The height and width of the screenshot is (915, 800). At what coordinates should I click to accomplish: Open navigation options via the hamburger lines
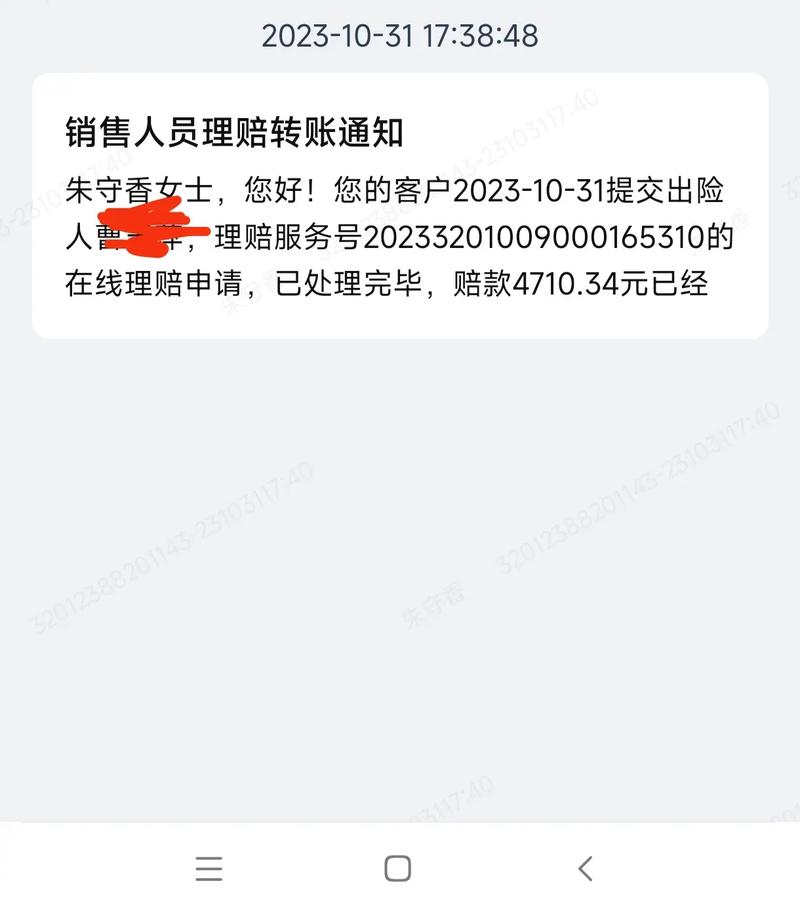pyautogui.click(x=208, y=870)
